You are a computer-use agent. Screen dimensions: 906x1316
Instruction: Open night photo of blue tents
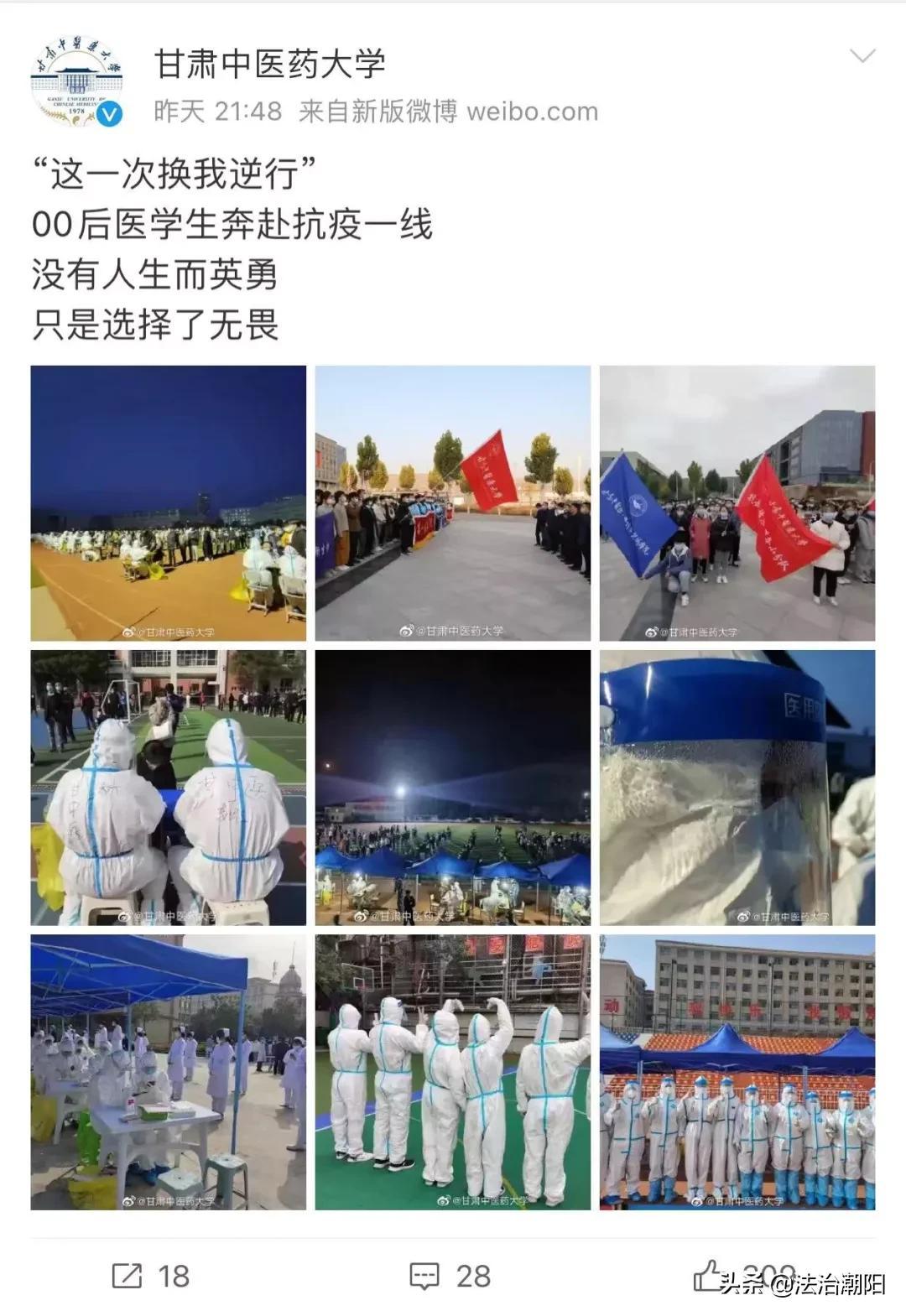pyautogui.click(x=453, y=788)
